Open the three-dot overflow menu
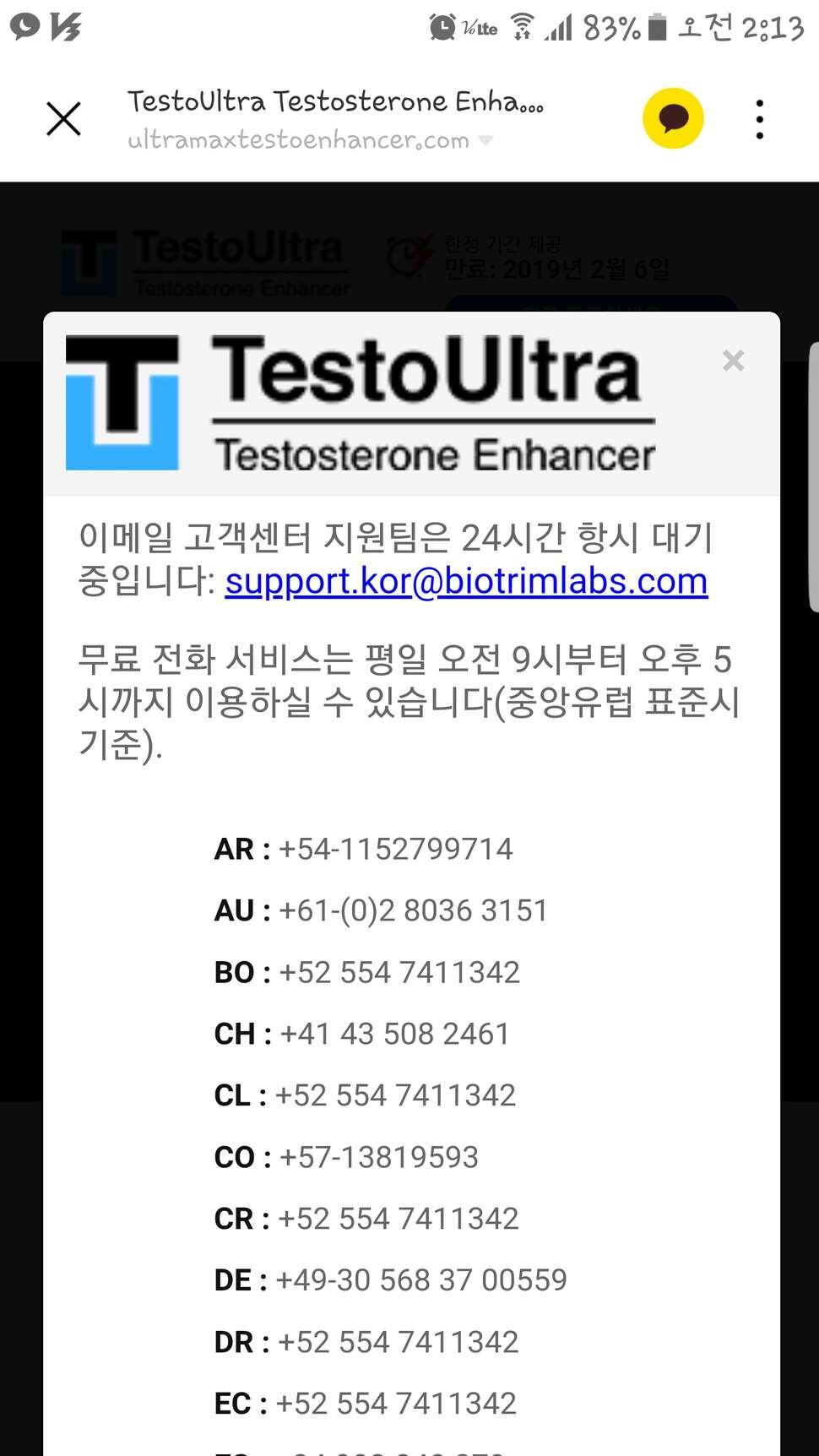This screenshot has height=1456, width=819. pyautogui.click(x=760, y=119)
